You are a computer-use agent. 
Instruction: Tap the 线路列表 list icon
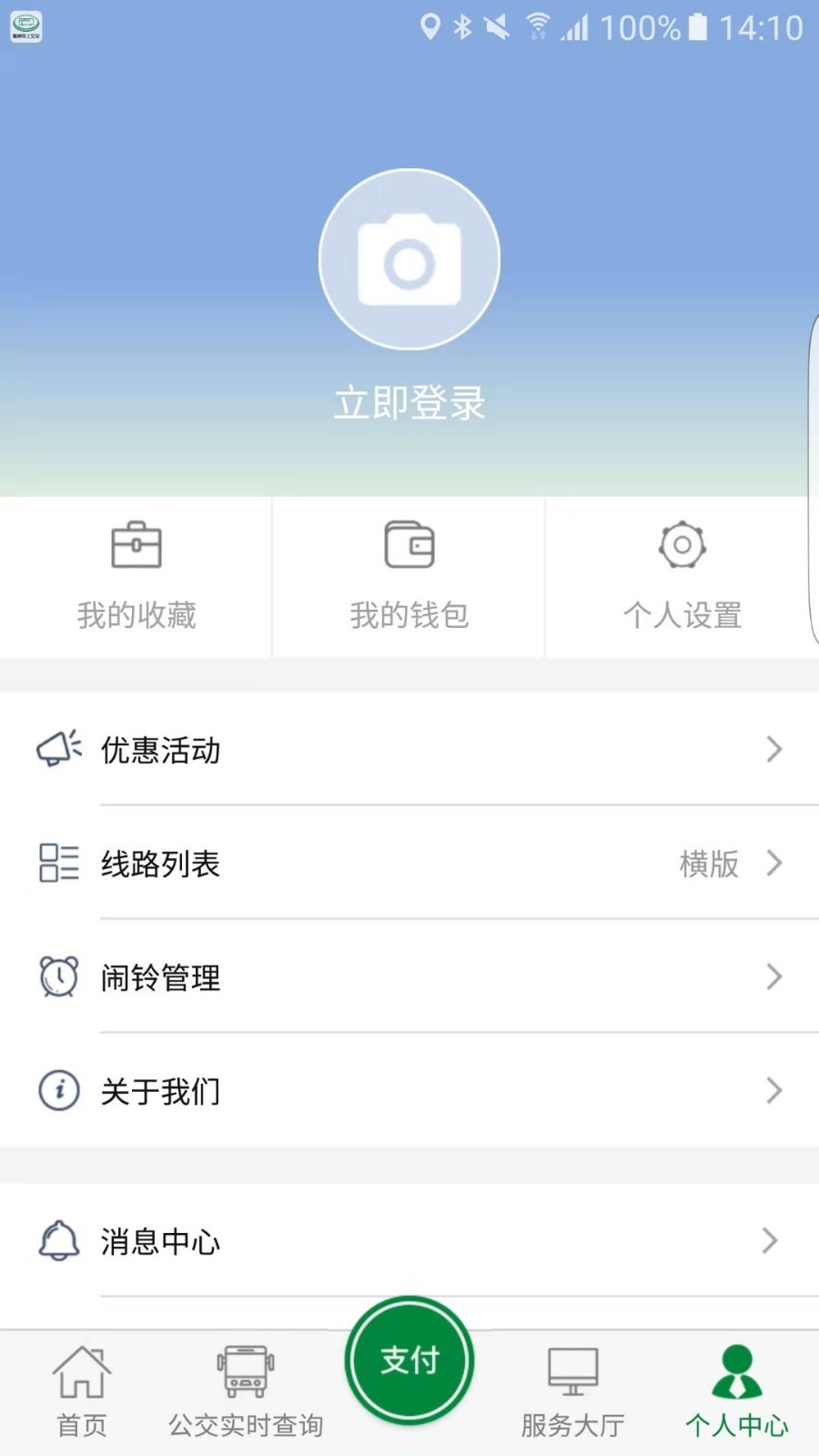(x=57, y=863)
